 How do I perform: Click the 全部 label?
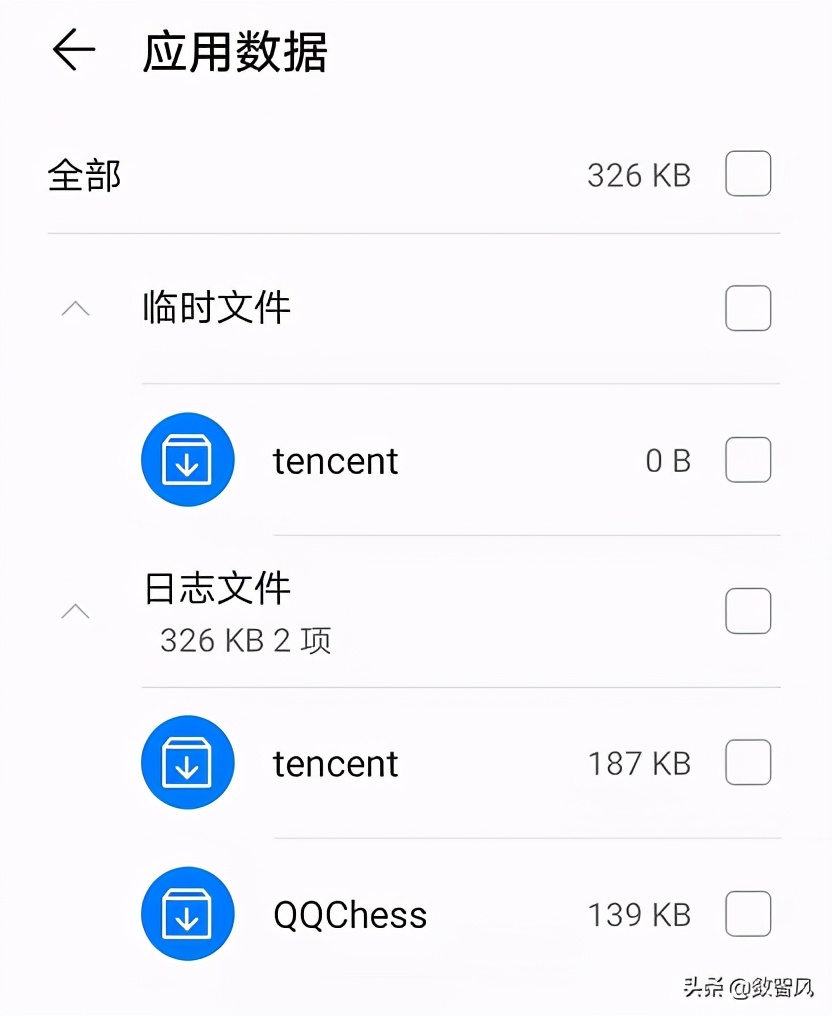(x=83, y=175)
